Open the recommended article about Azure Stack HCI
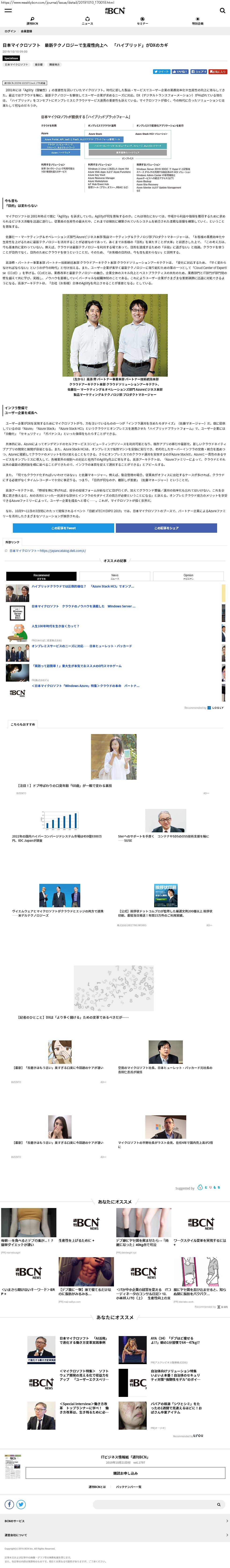The image size is (230, 1568). pyautogui.click(x=83, y=587)
